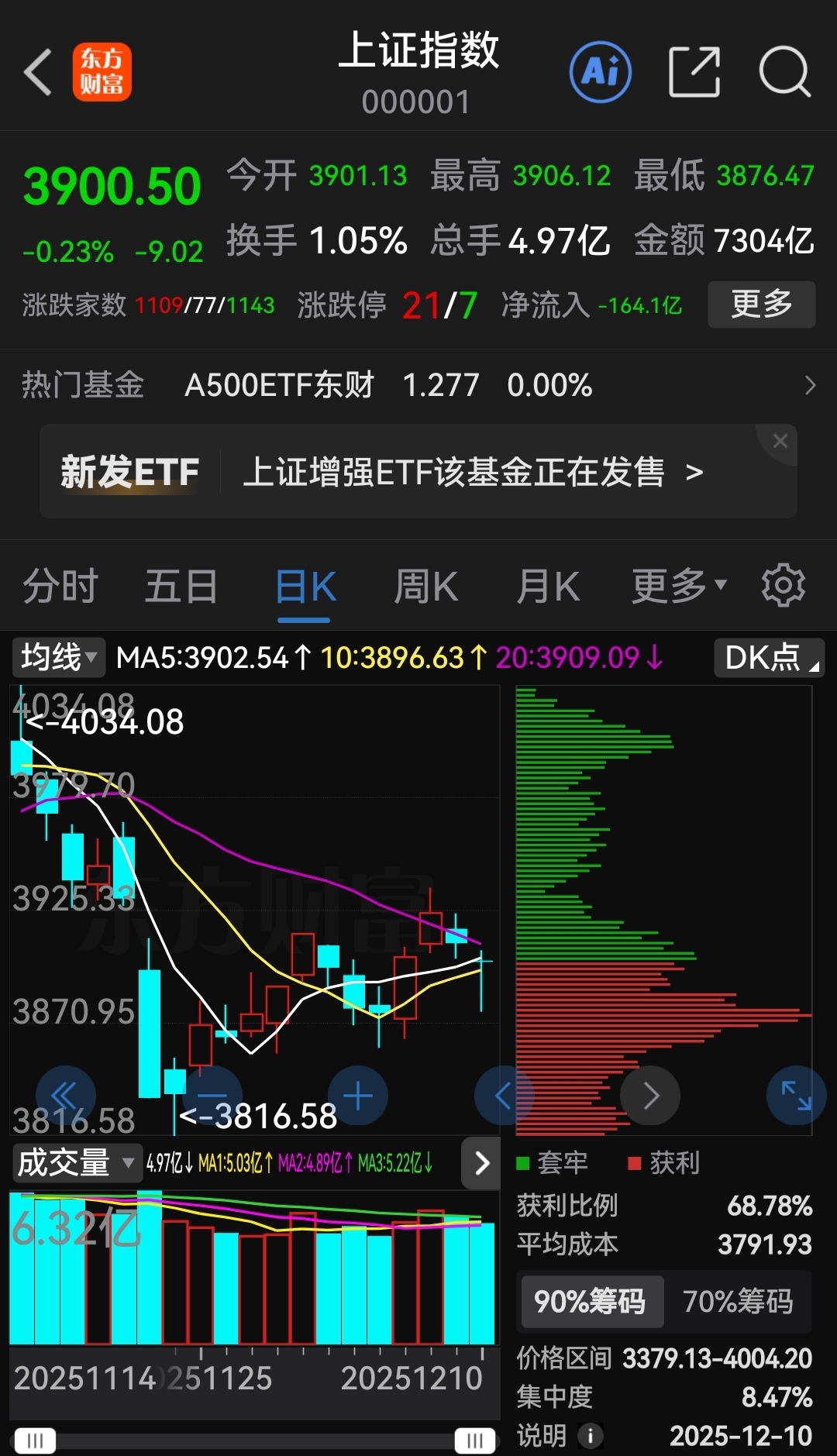837x1456 pixels.
Task: Tap the 更多 button for more quotes
Action: pyautogui.click(x=761, y=304)
